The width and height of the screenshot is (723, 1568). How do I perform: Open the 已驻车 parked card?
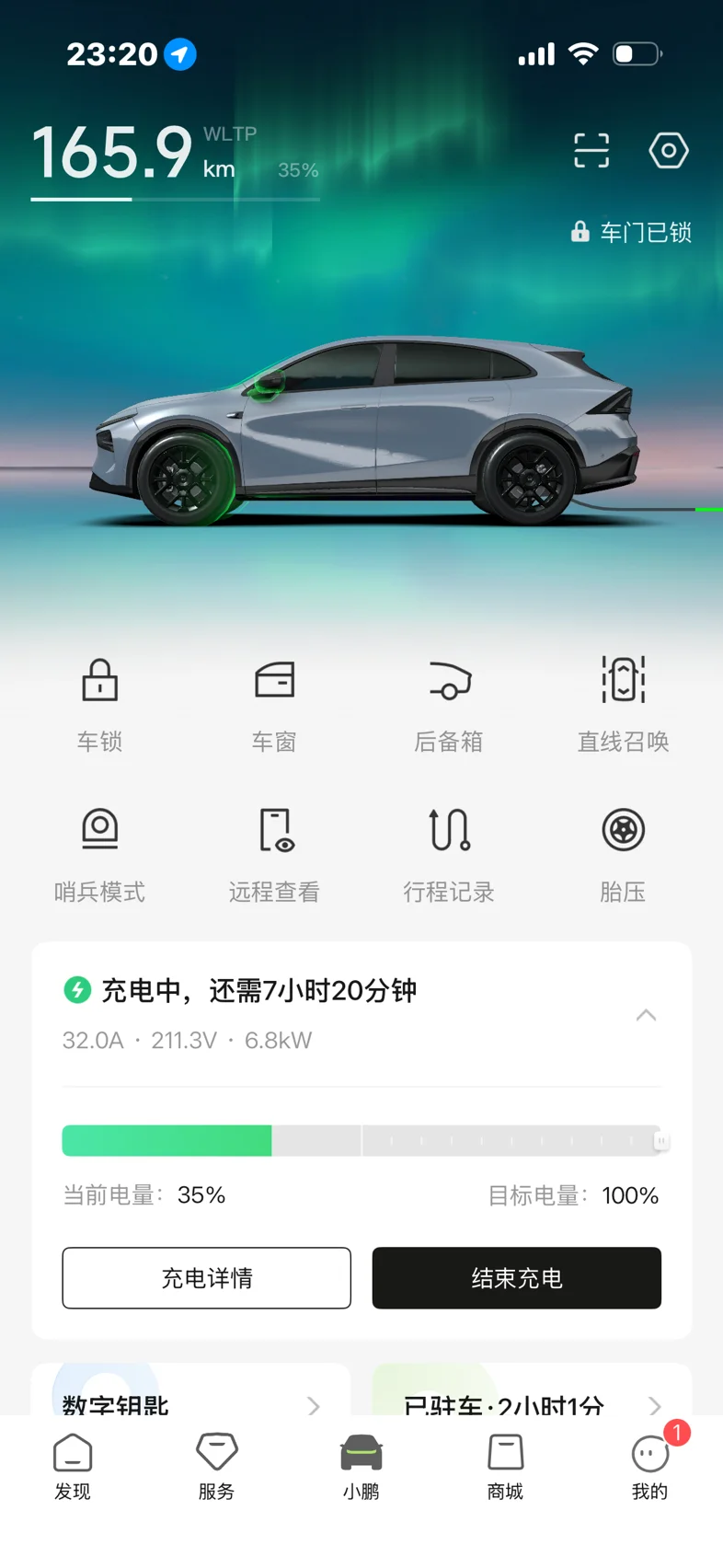(532, 1390)
